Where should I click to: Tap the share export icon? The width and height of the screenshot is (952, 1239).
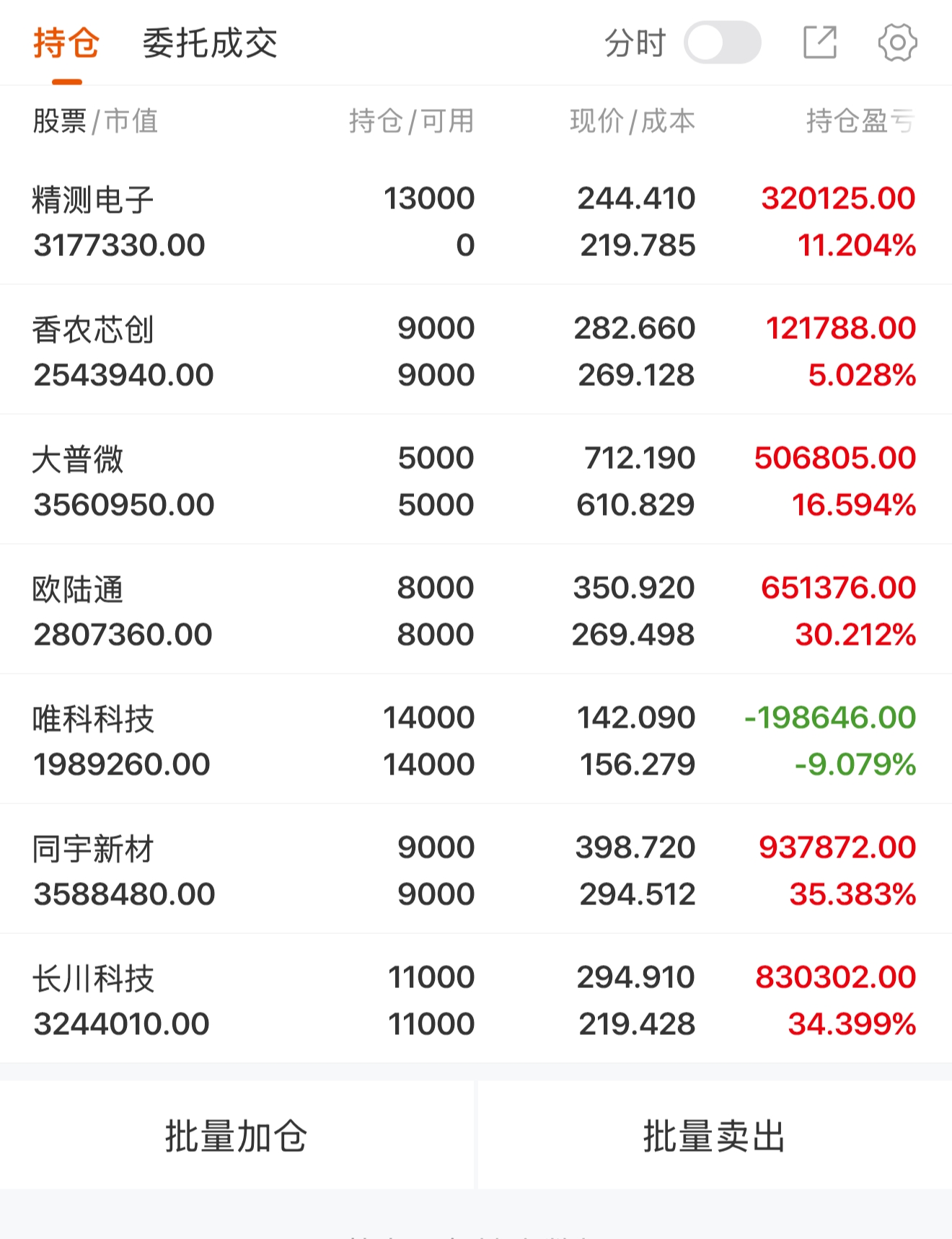pos(820,43)
